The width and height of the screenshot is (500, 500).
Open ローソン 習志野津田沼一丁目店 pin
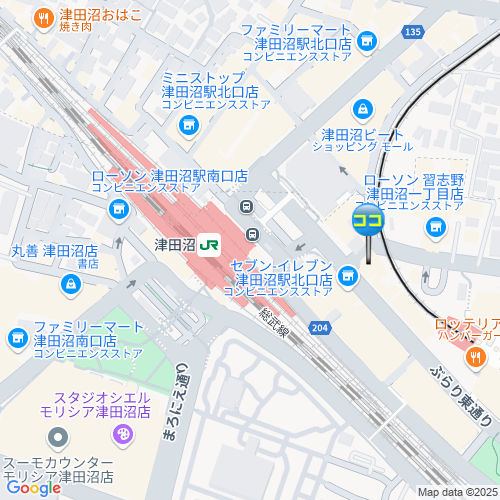click(x=436, y=228)
